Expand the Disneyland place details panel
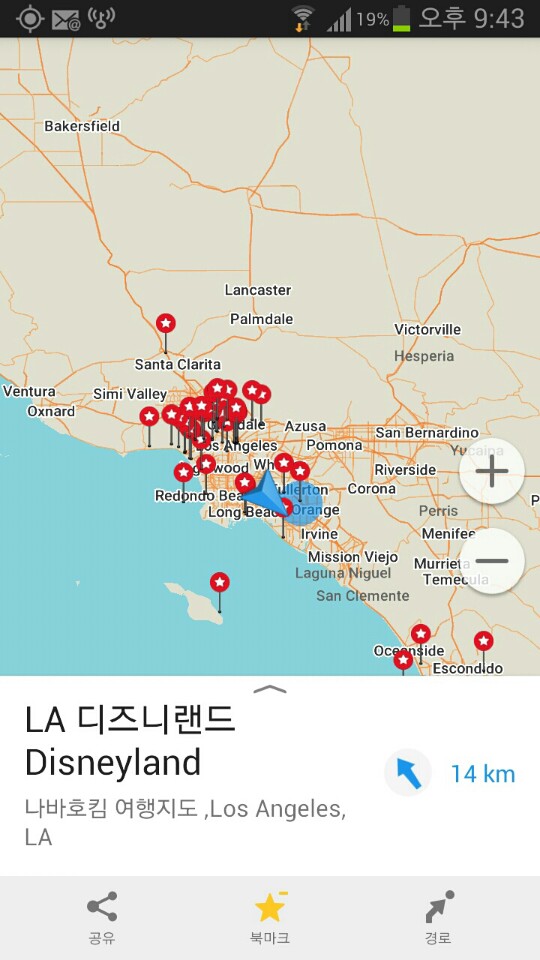This screenshot has width=540, height=960. [270, 689]
